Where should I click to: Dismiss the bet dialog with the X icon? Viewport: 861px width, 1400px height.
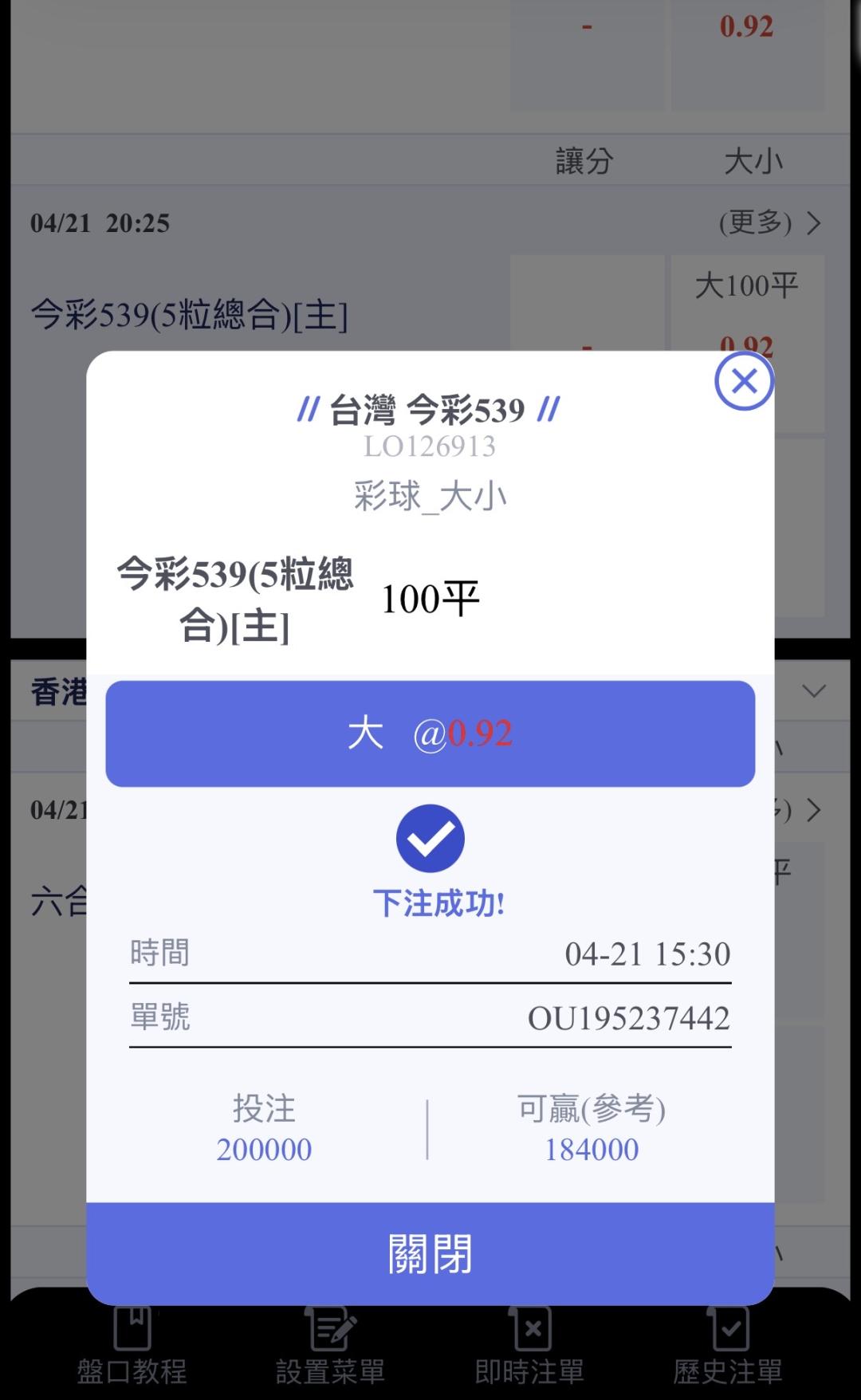pos(744,382)
